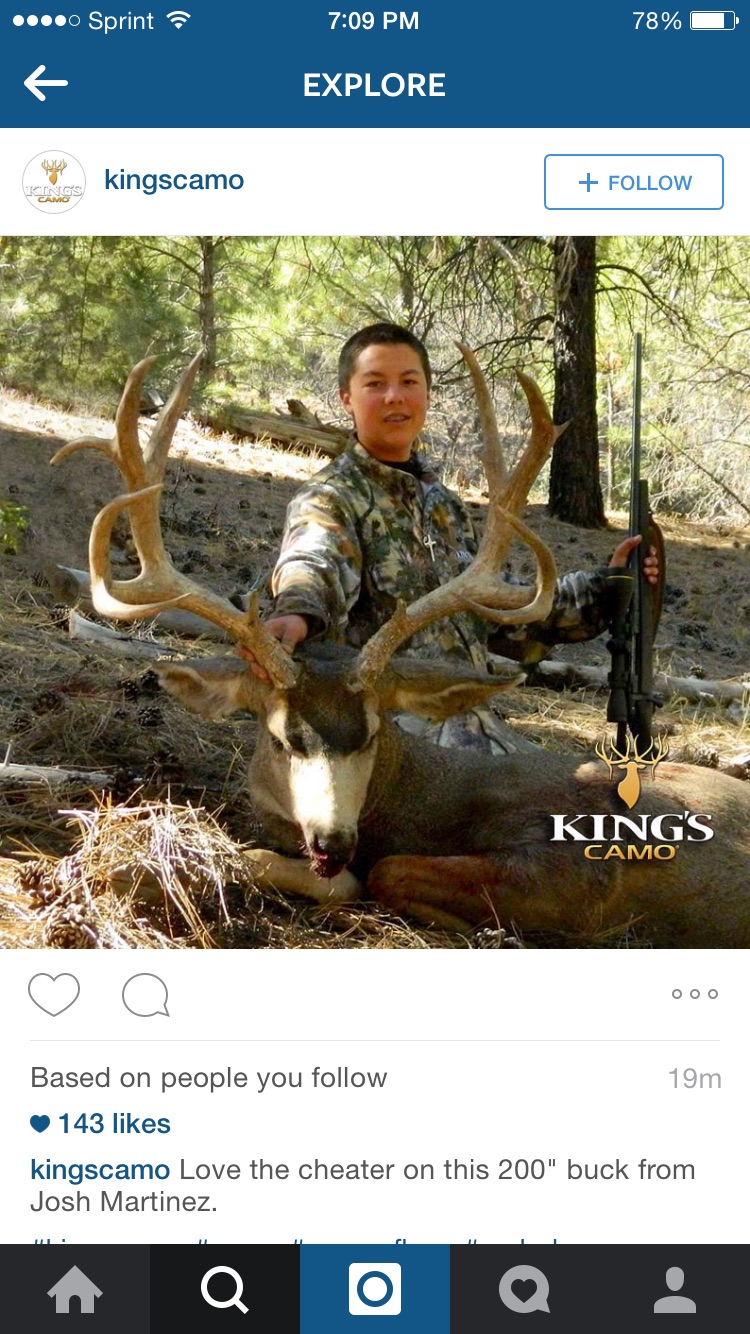Follow the kingscamo account
This screenshot has height=1334, width=750.
tap(634, 182)
